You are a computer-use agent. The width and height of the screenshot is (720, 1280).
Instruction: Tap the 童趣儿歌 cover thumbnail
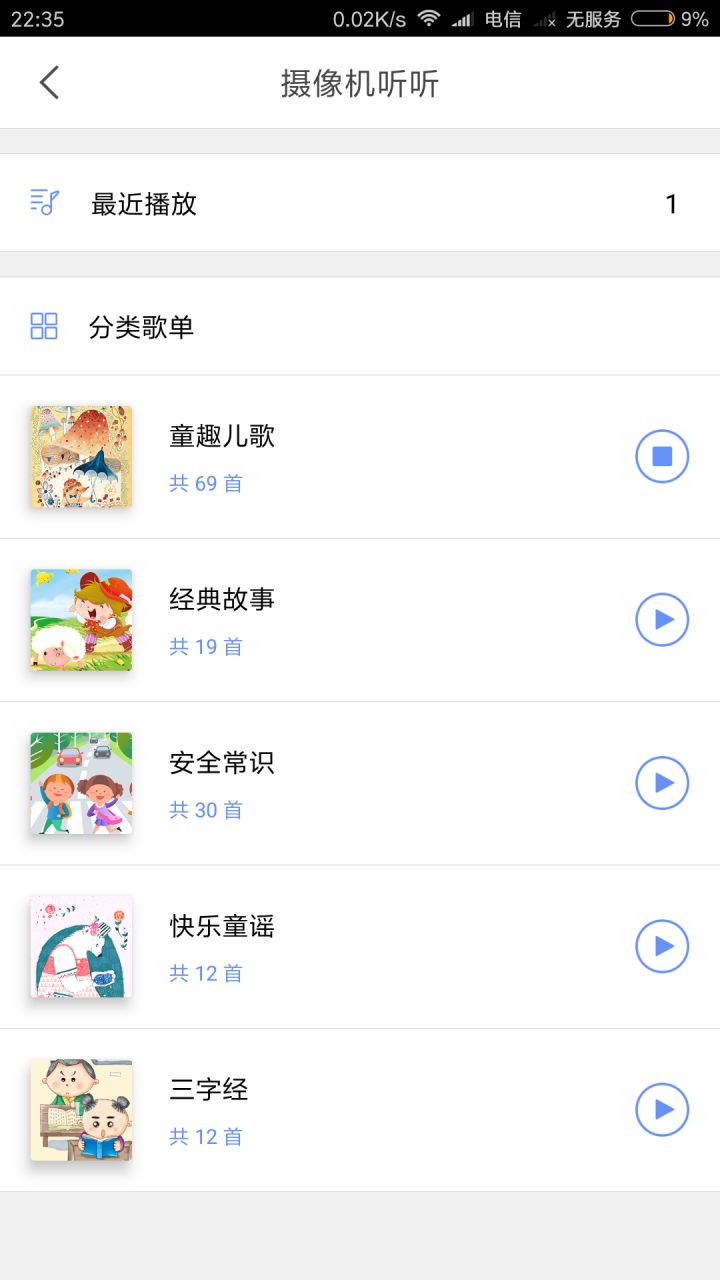80,455
